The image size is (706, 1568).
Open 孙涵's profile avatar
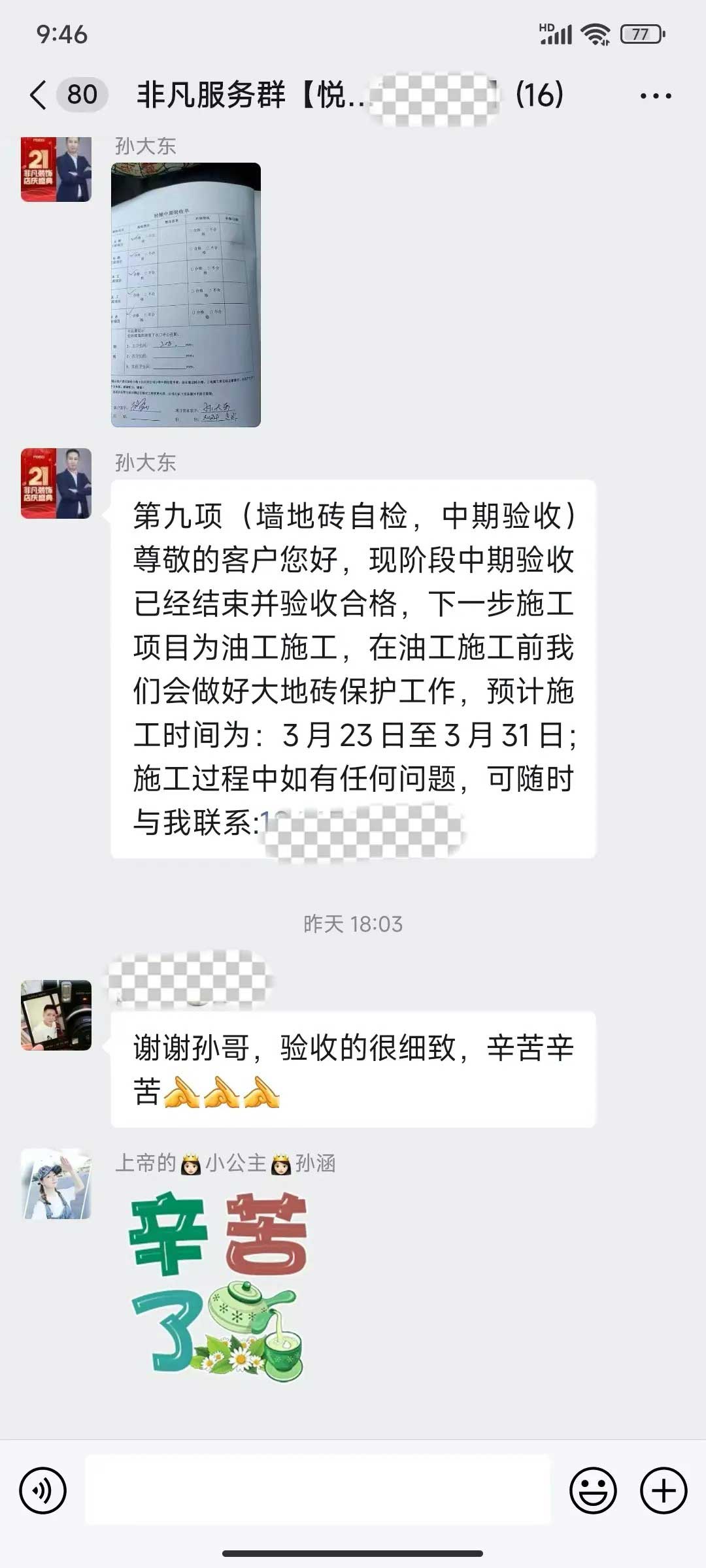pyautogui.click(x=56, y=1184)
